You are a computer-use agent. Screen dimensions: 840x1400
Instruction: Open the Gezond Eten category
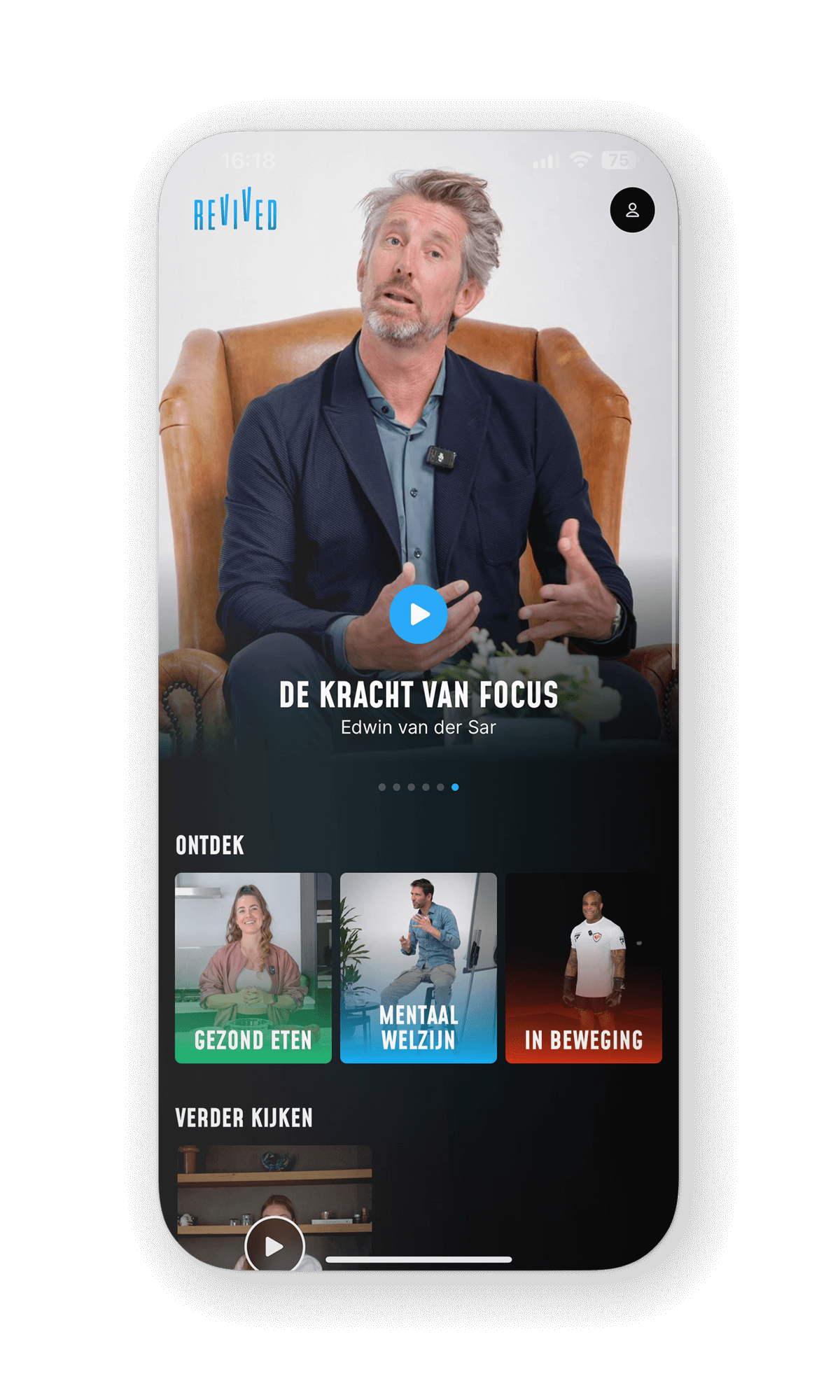point(253,967)
